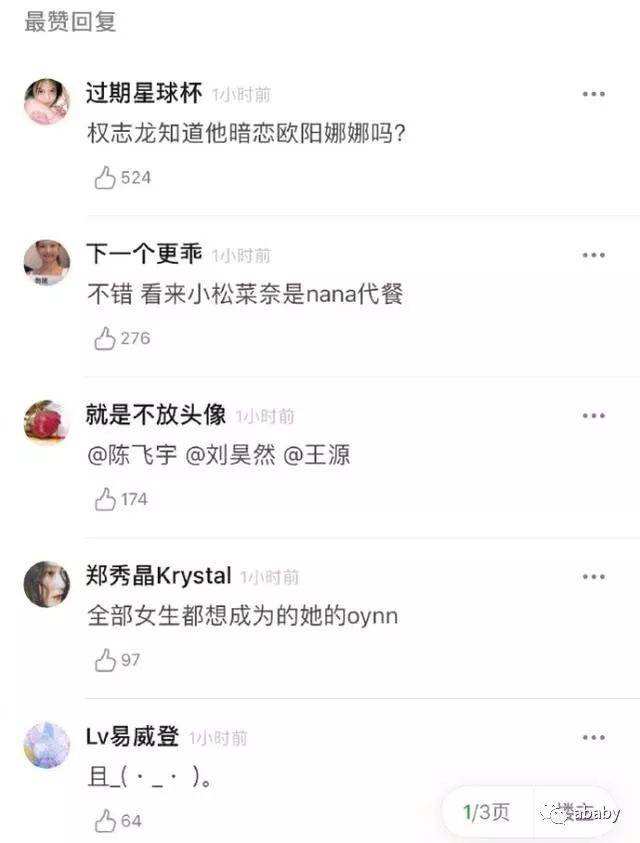This screenshot has width=640, height=843.
Task: Open the 1/3页 page selector
Action: (x=486, y=812)
